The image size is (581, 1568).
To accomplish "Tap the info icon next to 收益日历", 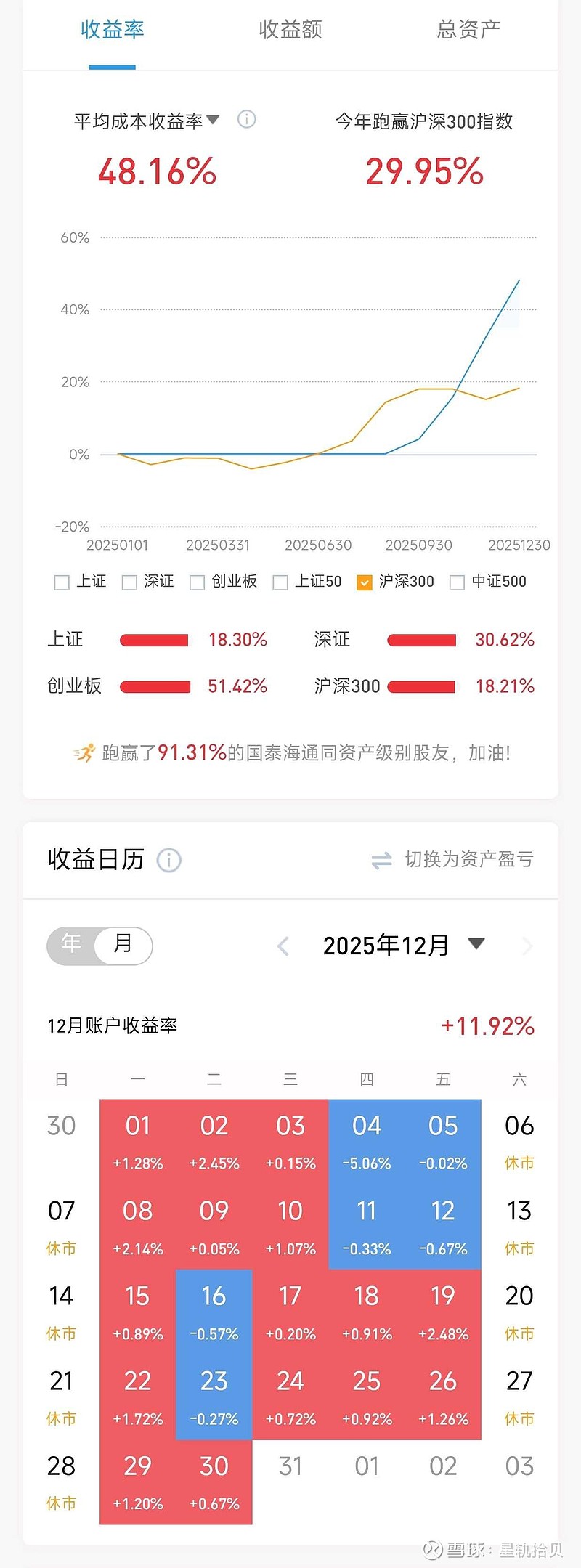I will tap(168, 860).
